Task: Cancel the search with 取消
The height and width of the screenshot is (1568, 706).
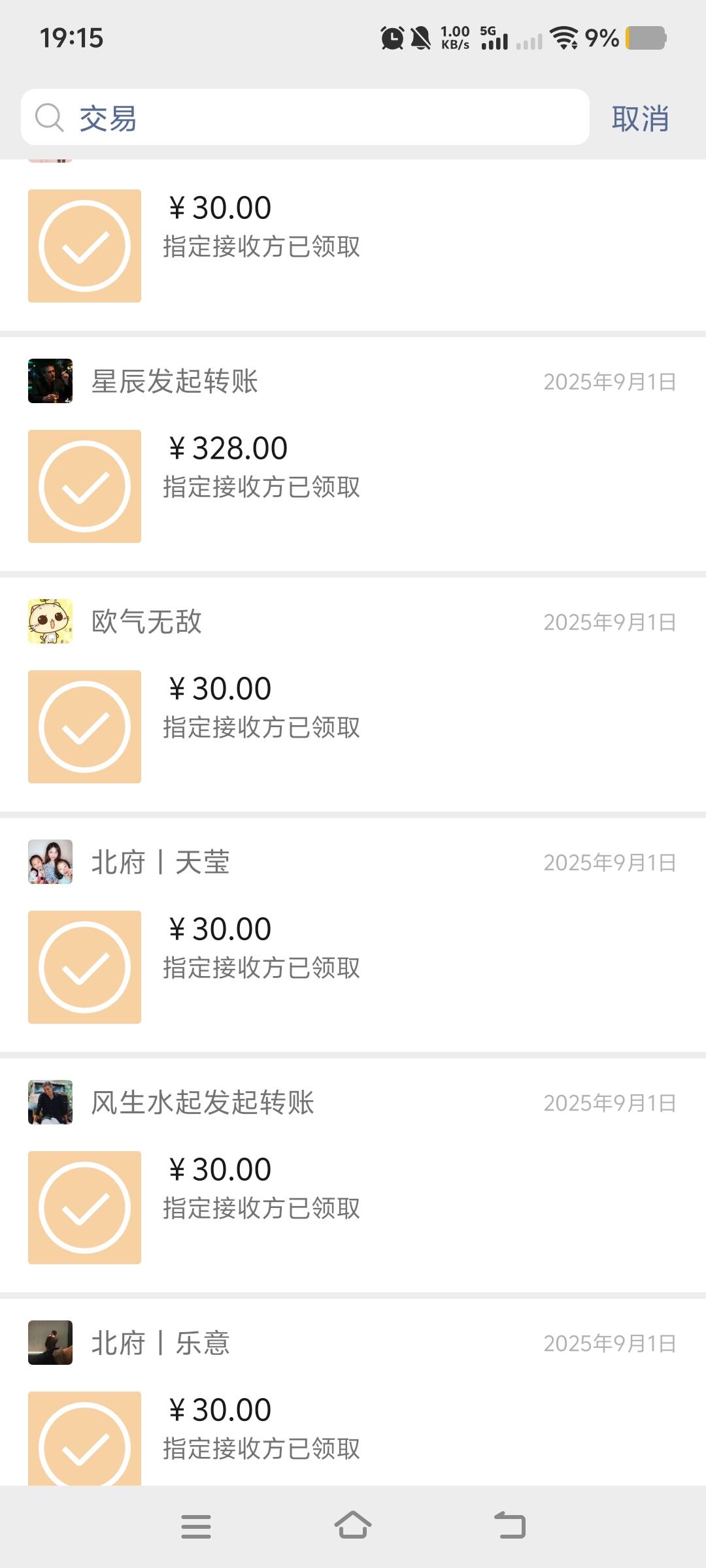Action: [x=640, y=119]
